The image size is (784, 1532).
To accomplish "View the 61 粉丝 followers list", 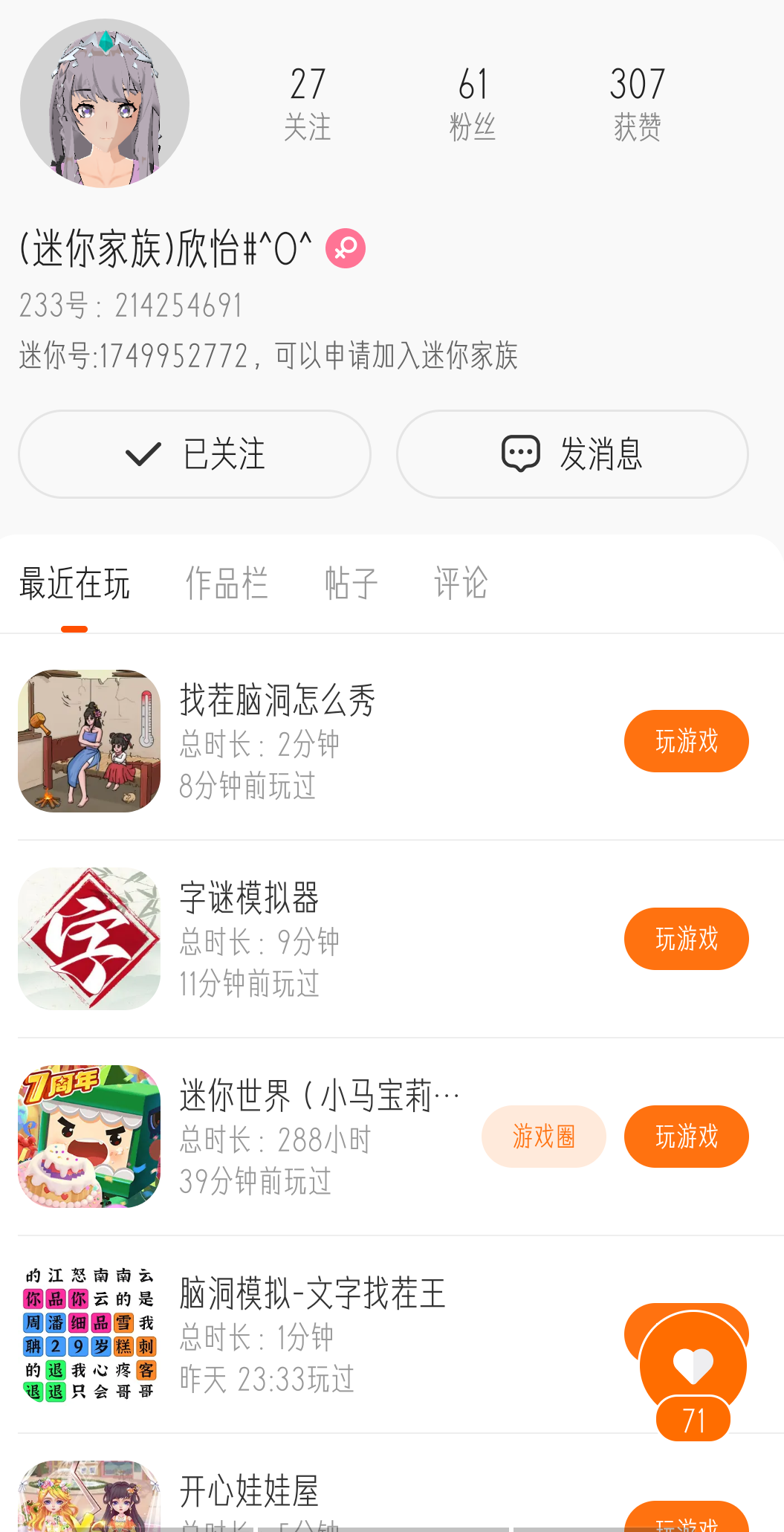I will (472, 104).
